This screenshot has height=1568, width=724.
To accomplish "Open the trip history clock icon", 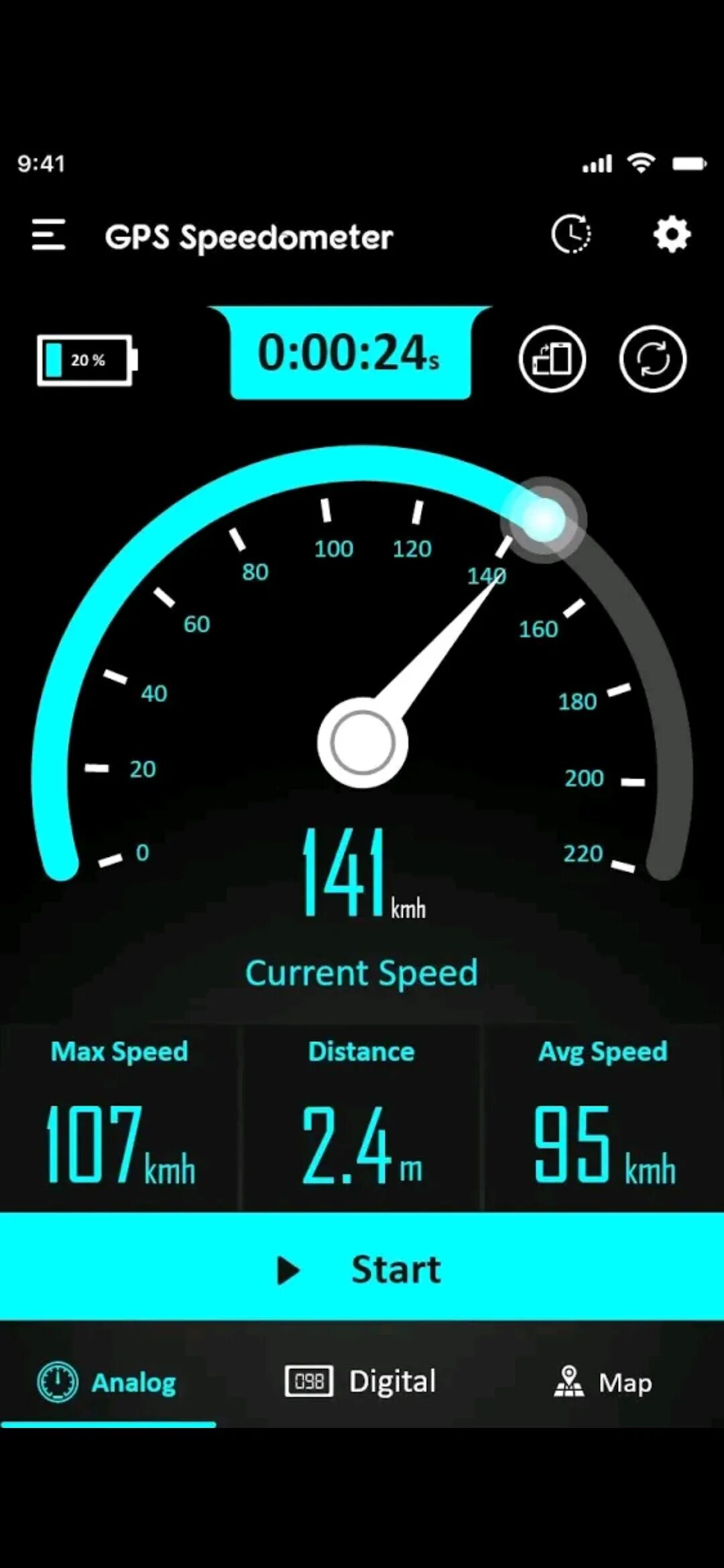I will tap(570, 235).
